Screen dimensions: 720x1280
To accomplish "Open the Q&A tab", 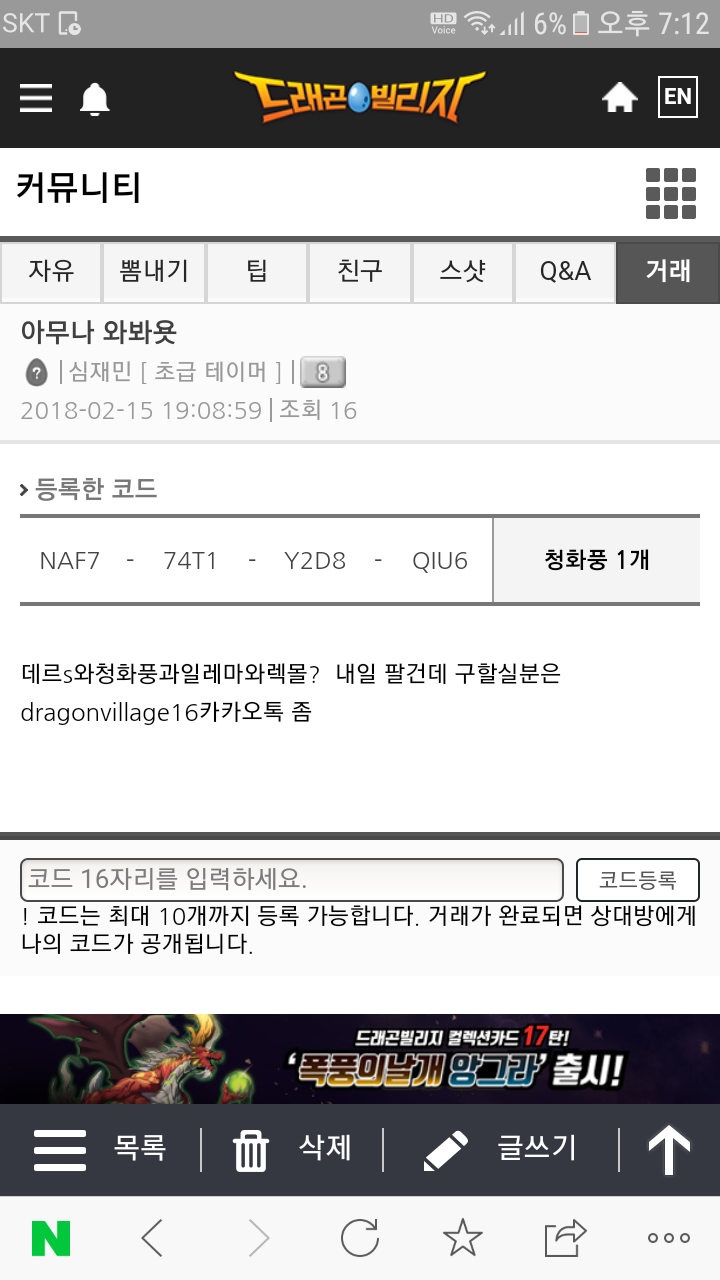I will (565, 271).
